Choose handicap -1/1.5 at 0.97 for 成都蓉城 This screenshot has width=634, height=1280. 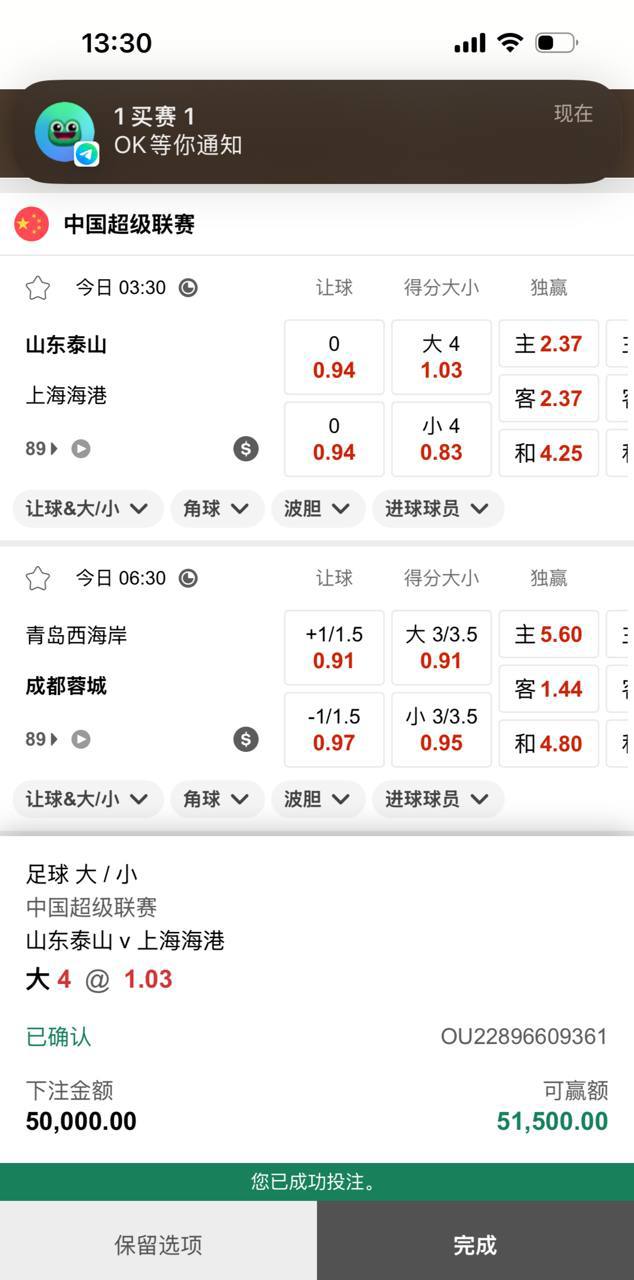(x=334, y=729)
